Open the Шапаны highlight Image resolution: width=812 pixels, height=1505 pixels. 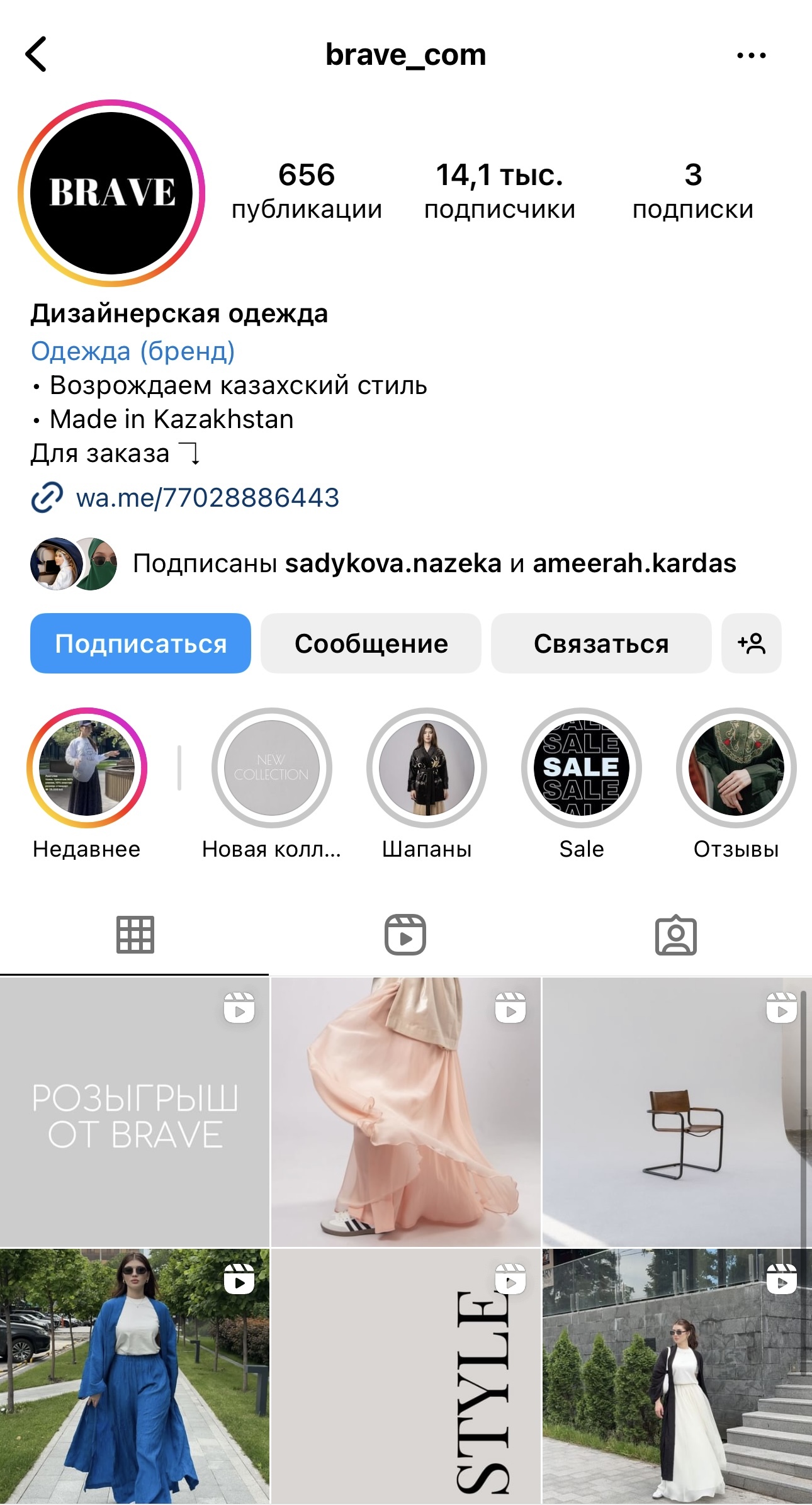426,768
